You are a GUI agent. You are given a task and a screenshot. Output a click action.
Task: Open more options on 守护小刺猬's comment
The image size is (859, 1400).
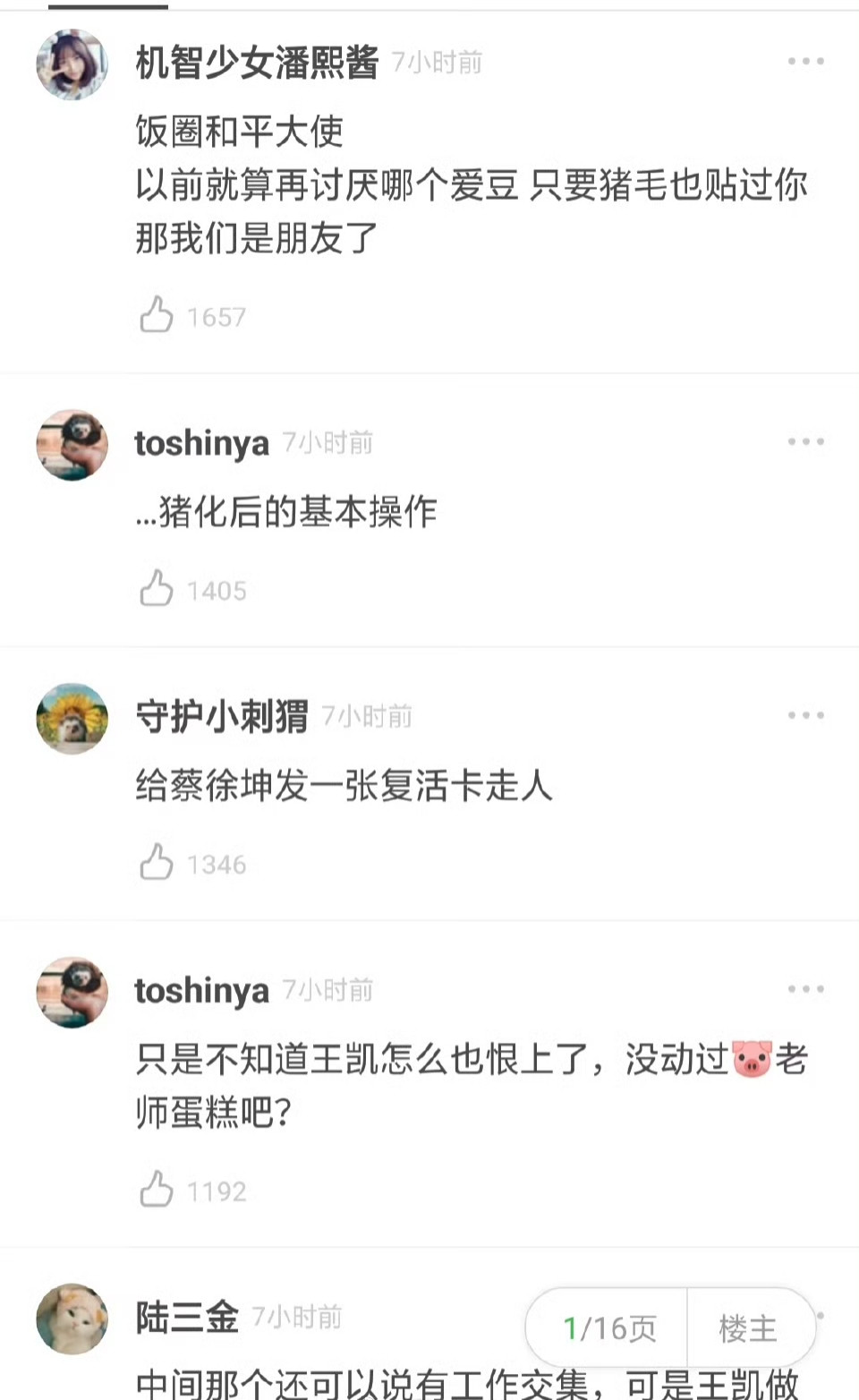tap(805, 716)
